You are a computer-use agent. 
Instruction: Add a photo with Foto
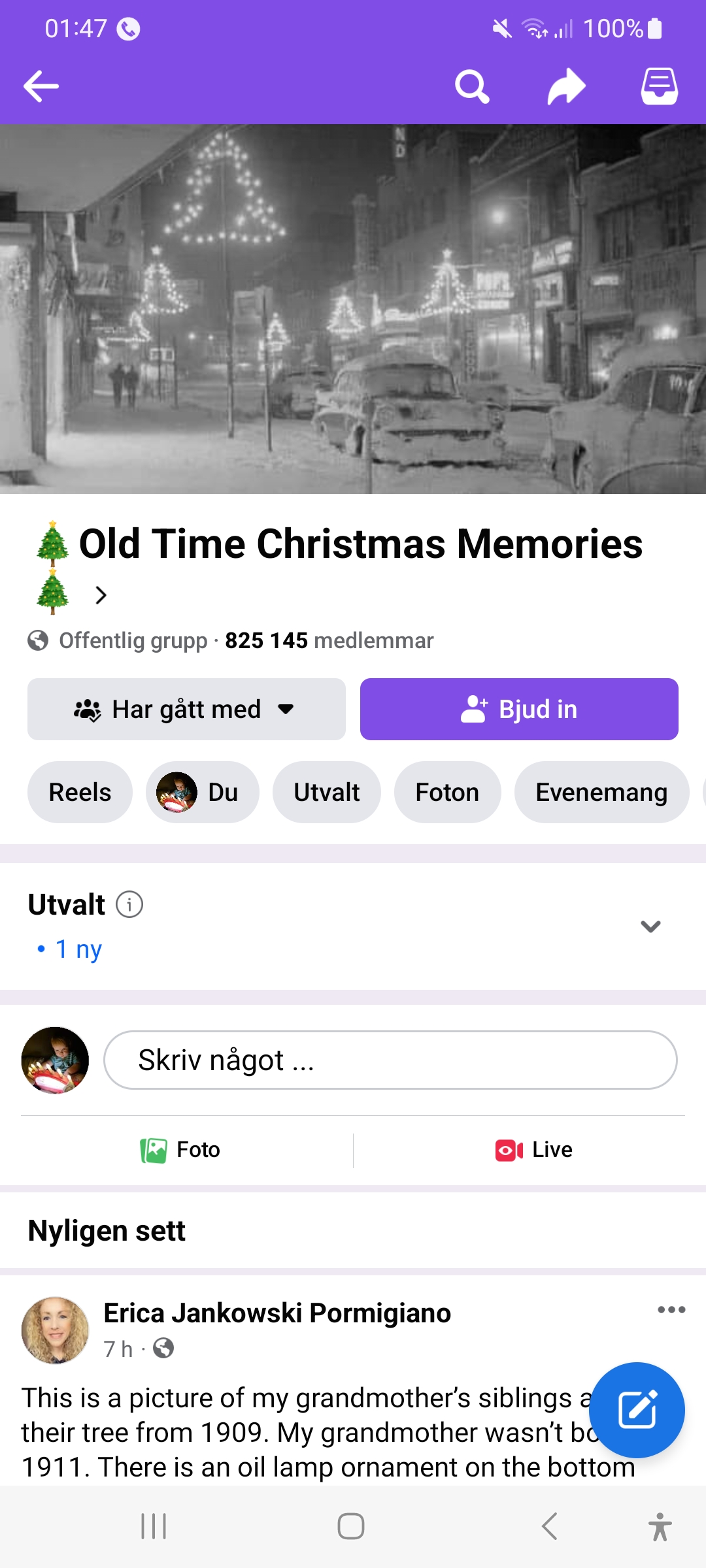click(x=180, y=1150)
